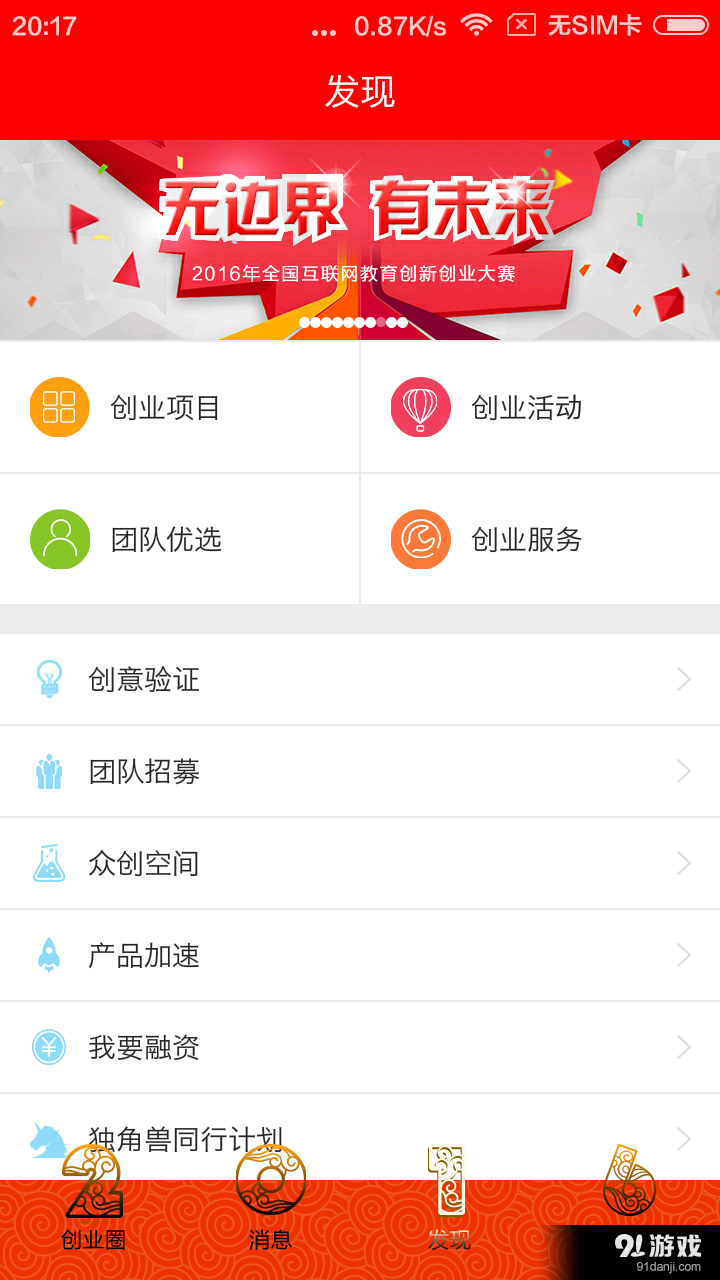The image size is (720, 1280).
Task: Select the 创业项目 grid icon
Action: (62, 407)
